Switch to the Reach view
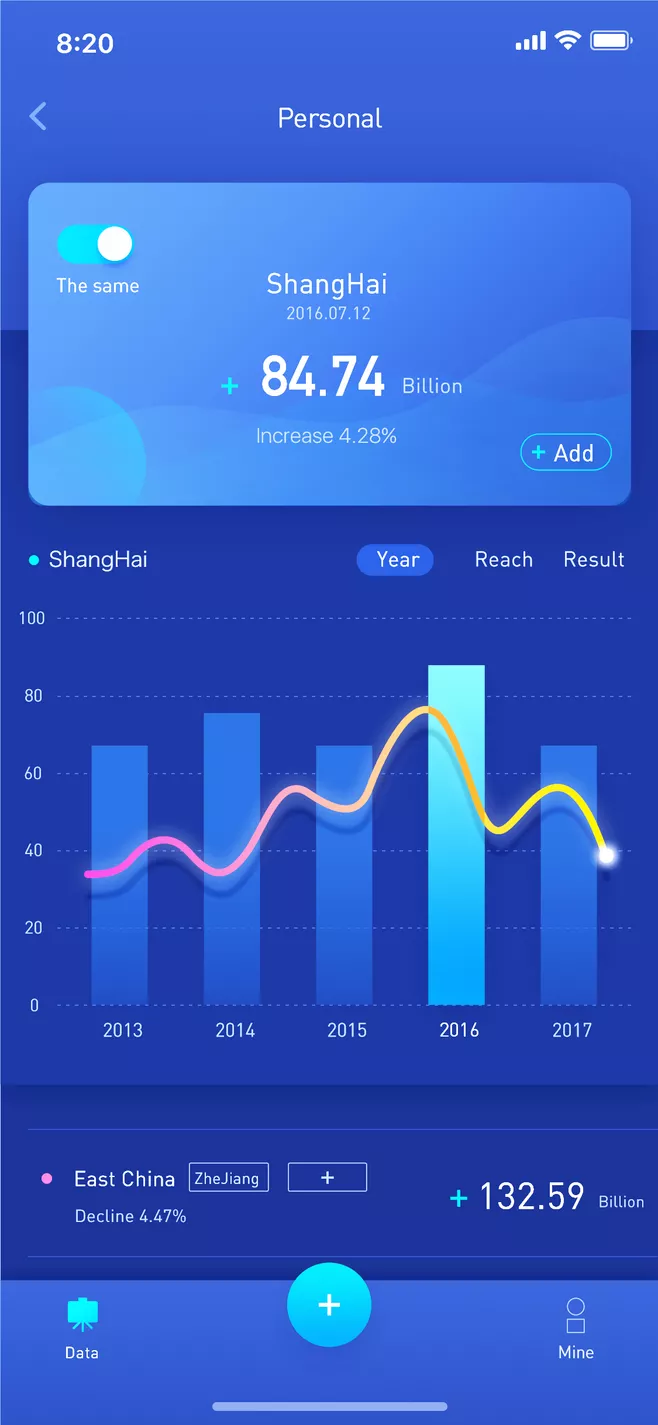Image resolution: width=658 pixels, height=1425 pixels. [x=503, y=560]
